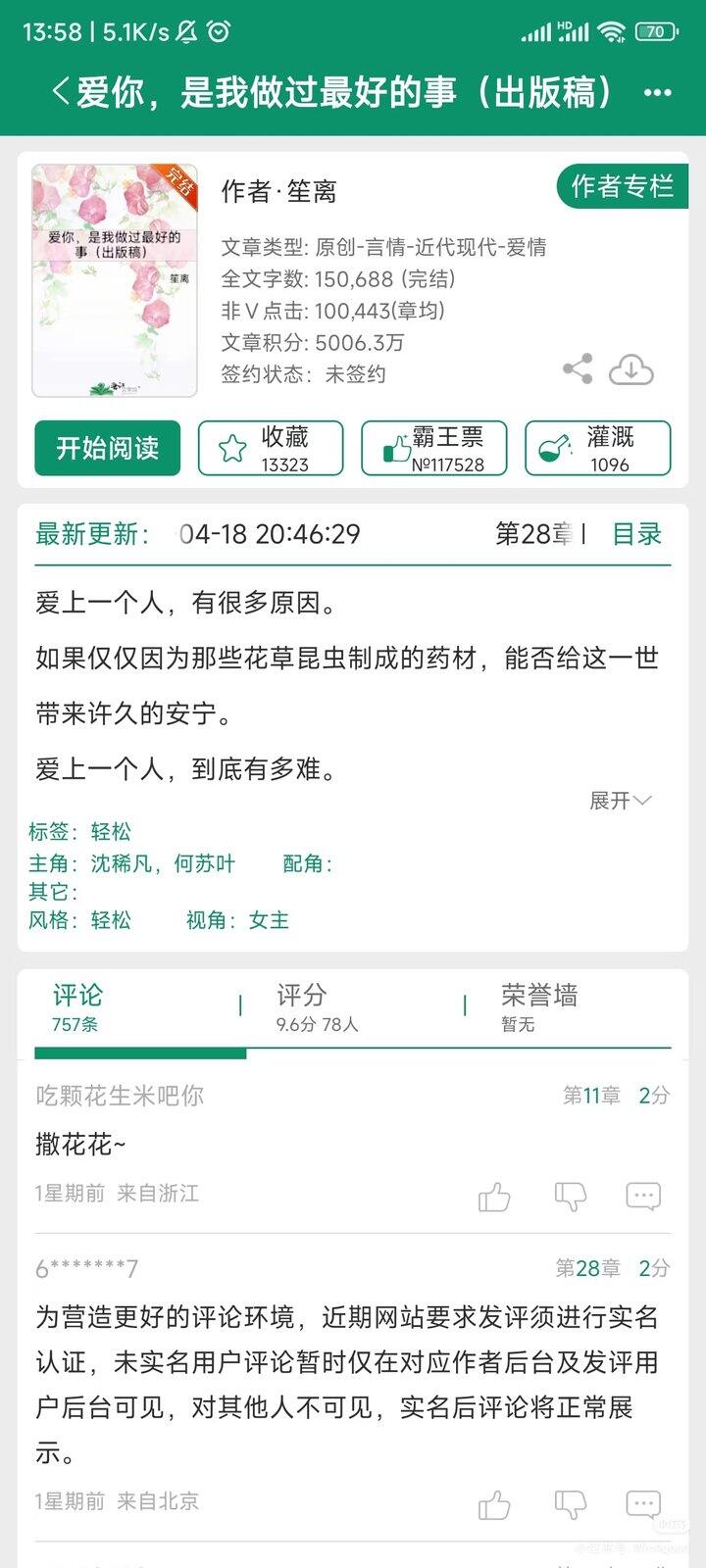
Task: Switch to the 荣誉墙 tab
Action: point(538,1007)
